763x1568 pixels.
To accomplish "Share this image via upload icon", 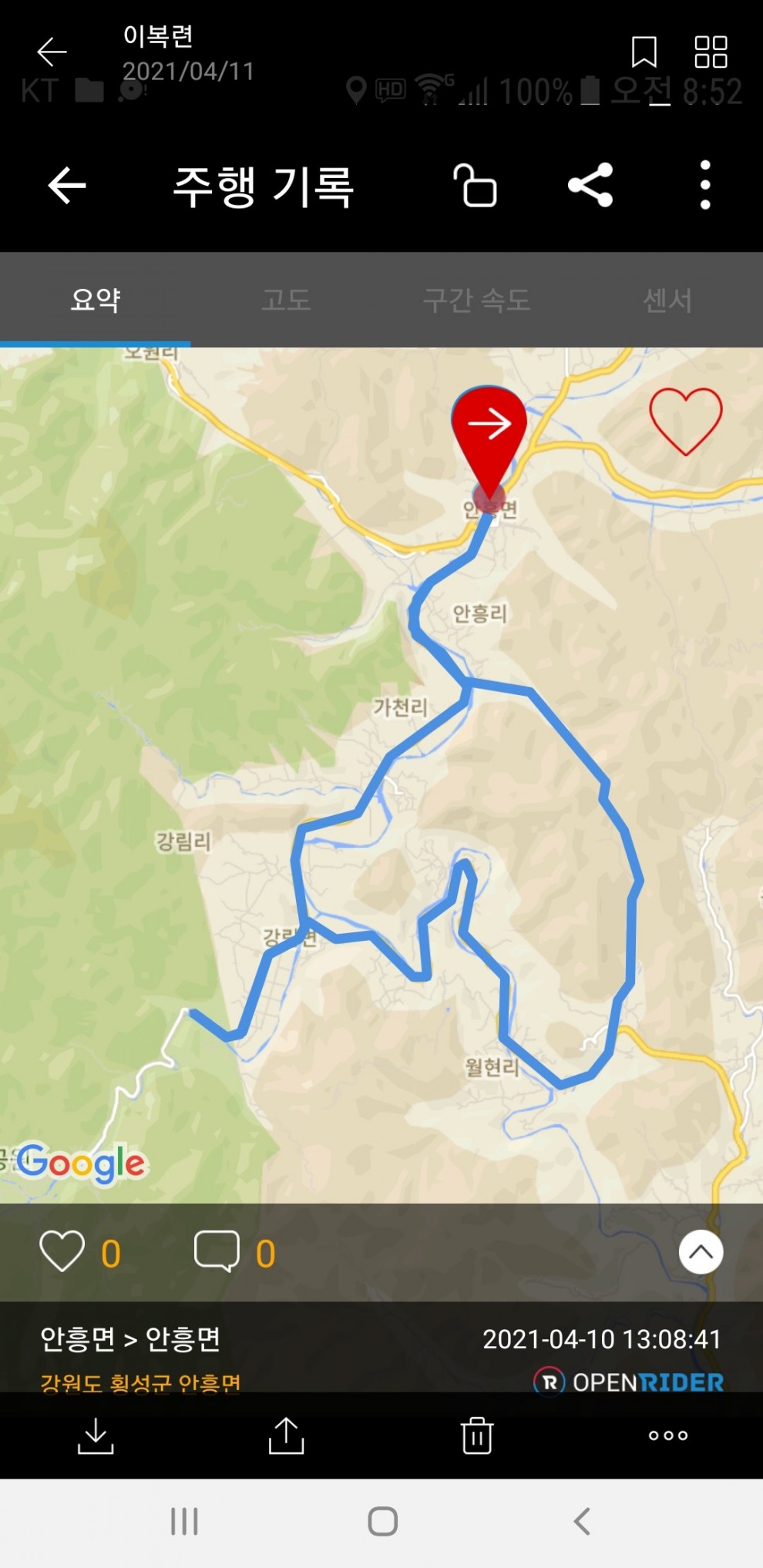I will pos(286,1435).
